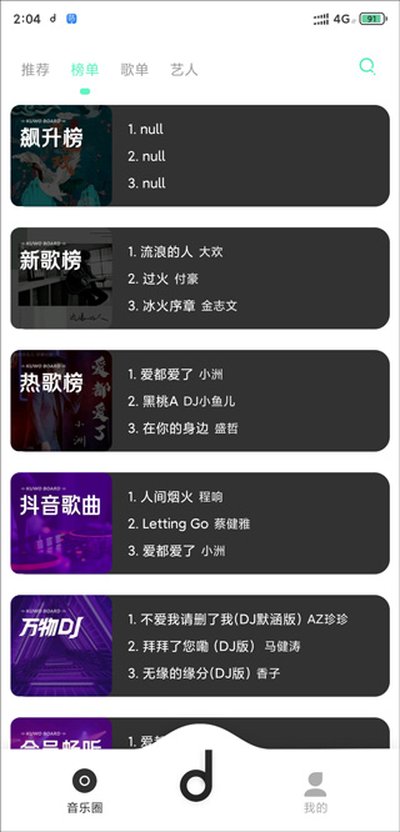Image resolution: width=400 pixels, height=832 pixels.
Task: Open the search icon
Action: tap(367, 67)
